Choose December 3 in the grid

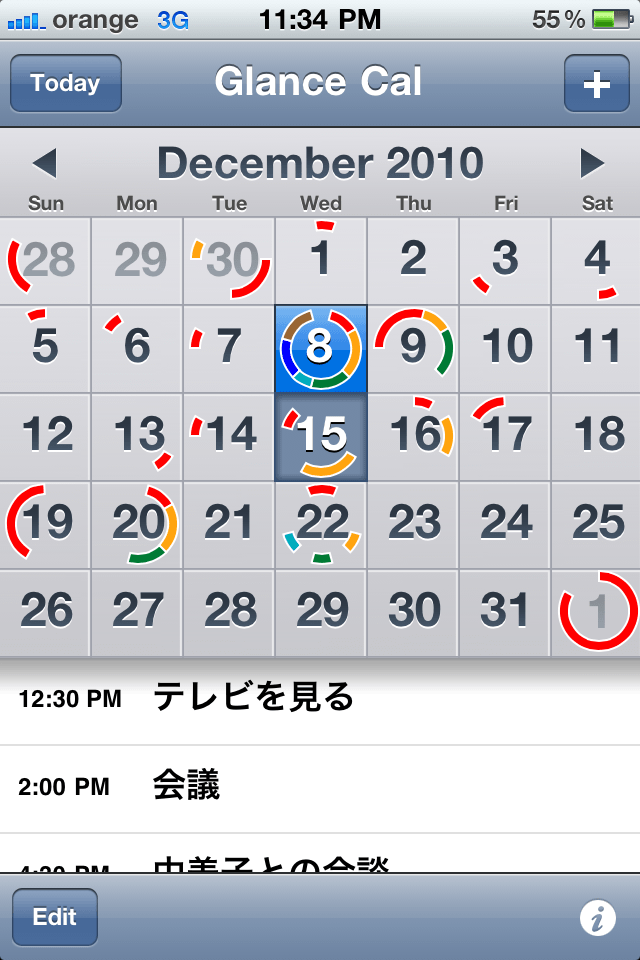click(x=505, y=261)
